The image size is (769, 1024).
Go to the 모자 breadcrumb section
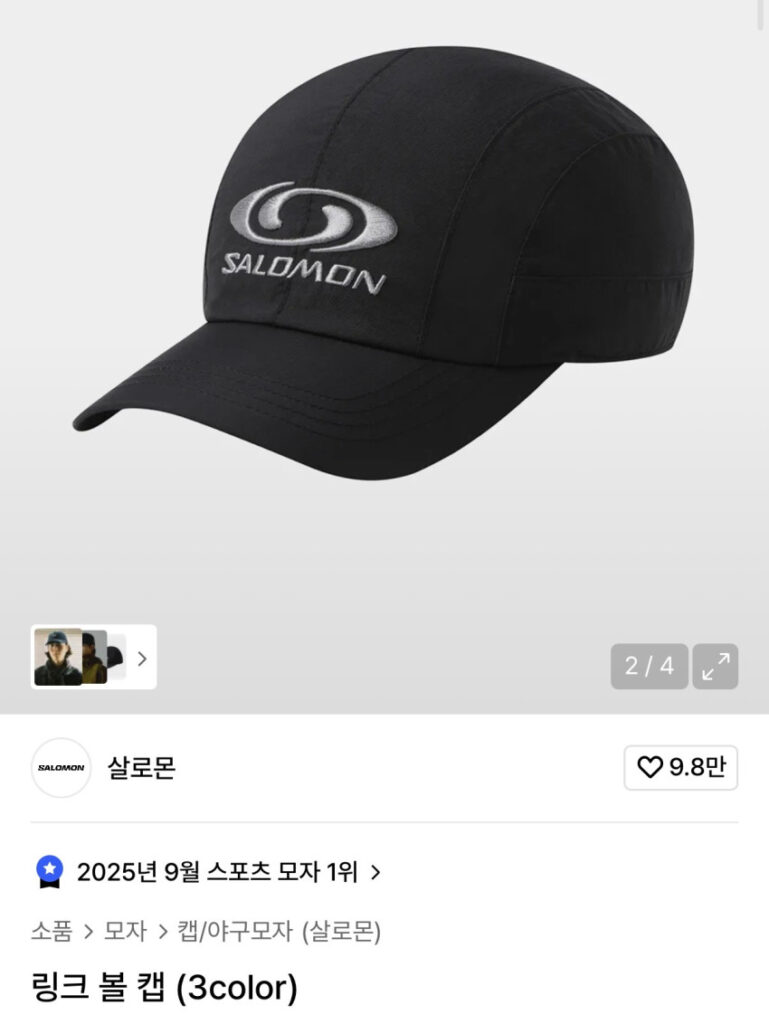coord(122,932)
